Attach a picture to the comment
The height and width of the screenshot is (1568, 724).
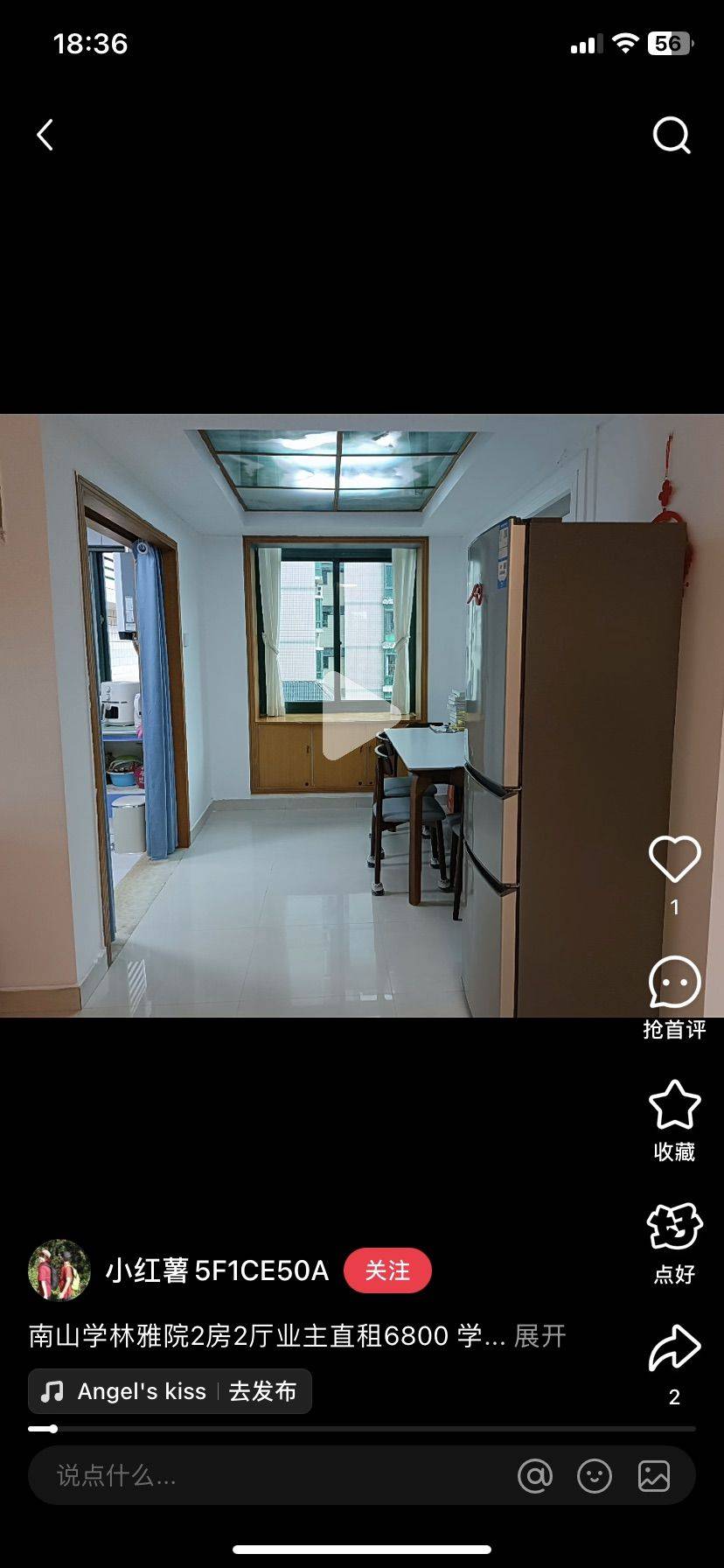tap(654, 1476)
